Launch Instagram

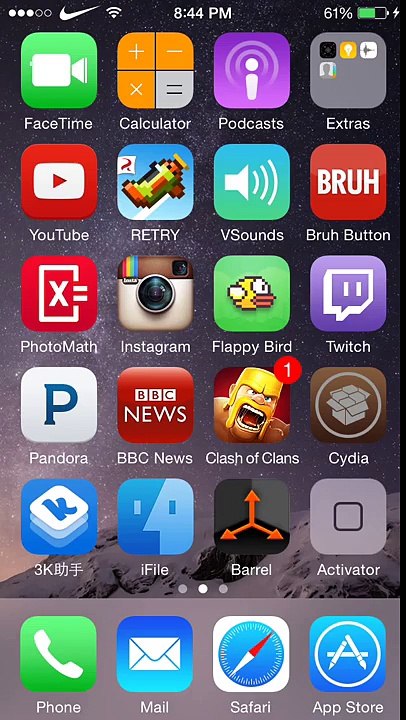[155, 293]
